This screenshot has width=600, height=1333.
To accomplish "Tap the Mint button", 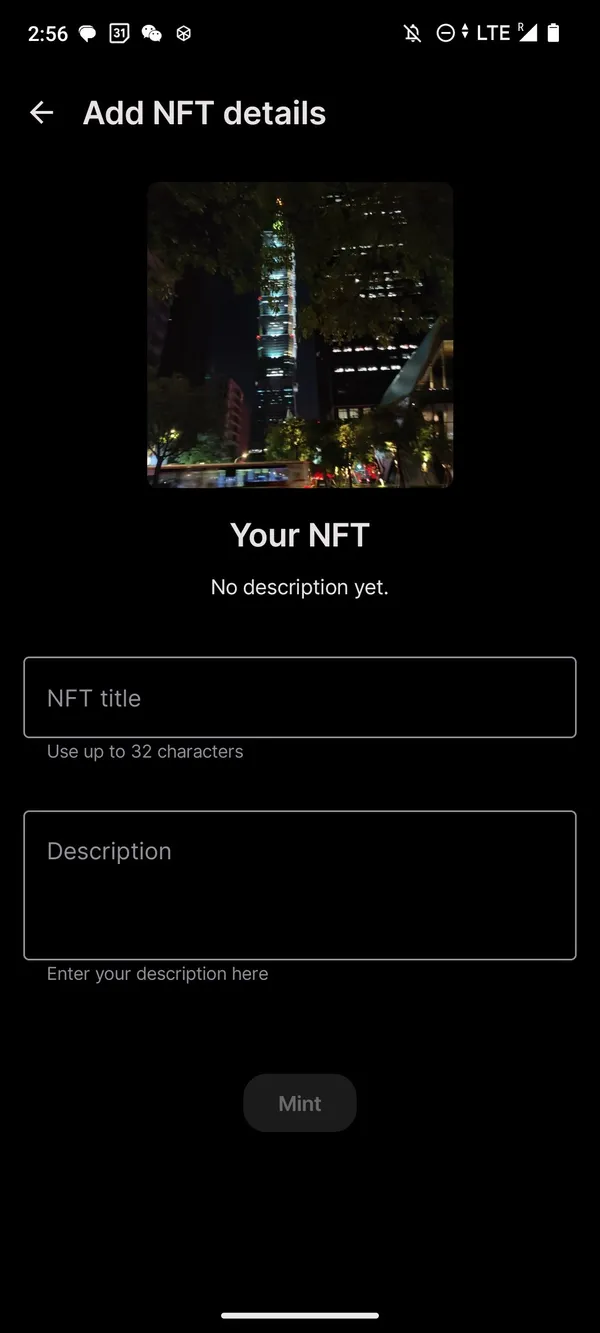I will [x=300, y=1103].
